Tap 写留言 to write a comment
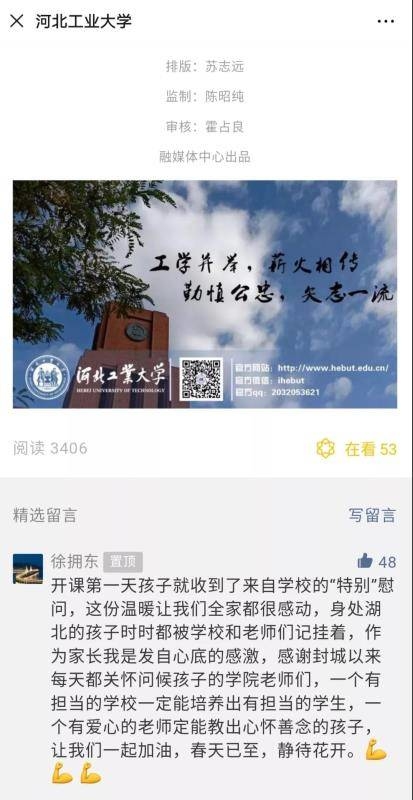The height and width of the screenshot is (800, 413). click(372, 515)
